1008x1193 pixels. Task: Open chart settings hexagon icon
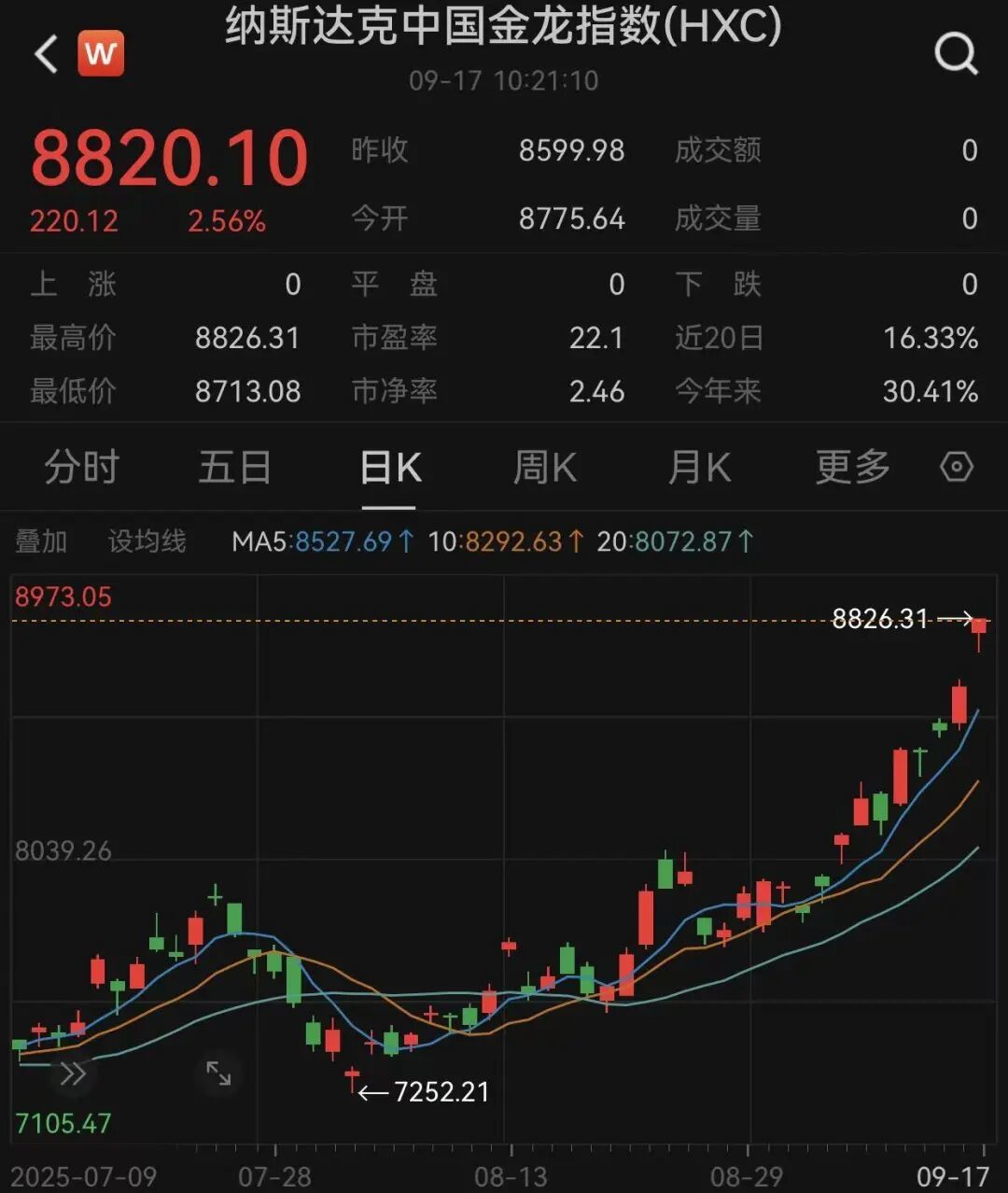pos(956,467)
